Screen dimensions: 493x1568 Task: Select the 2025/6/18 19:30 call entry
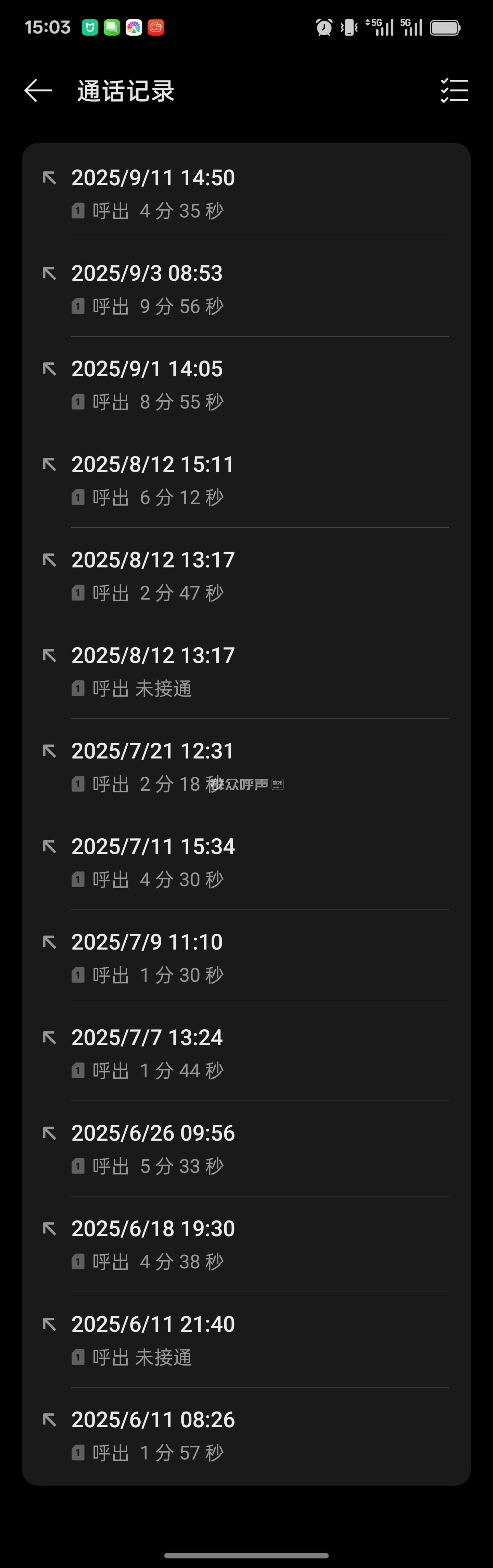pos(246,1245)
